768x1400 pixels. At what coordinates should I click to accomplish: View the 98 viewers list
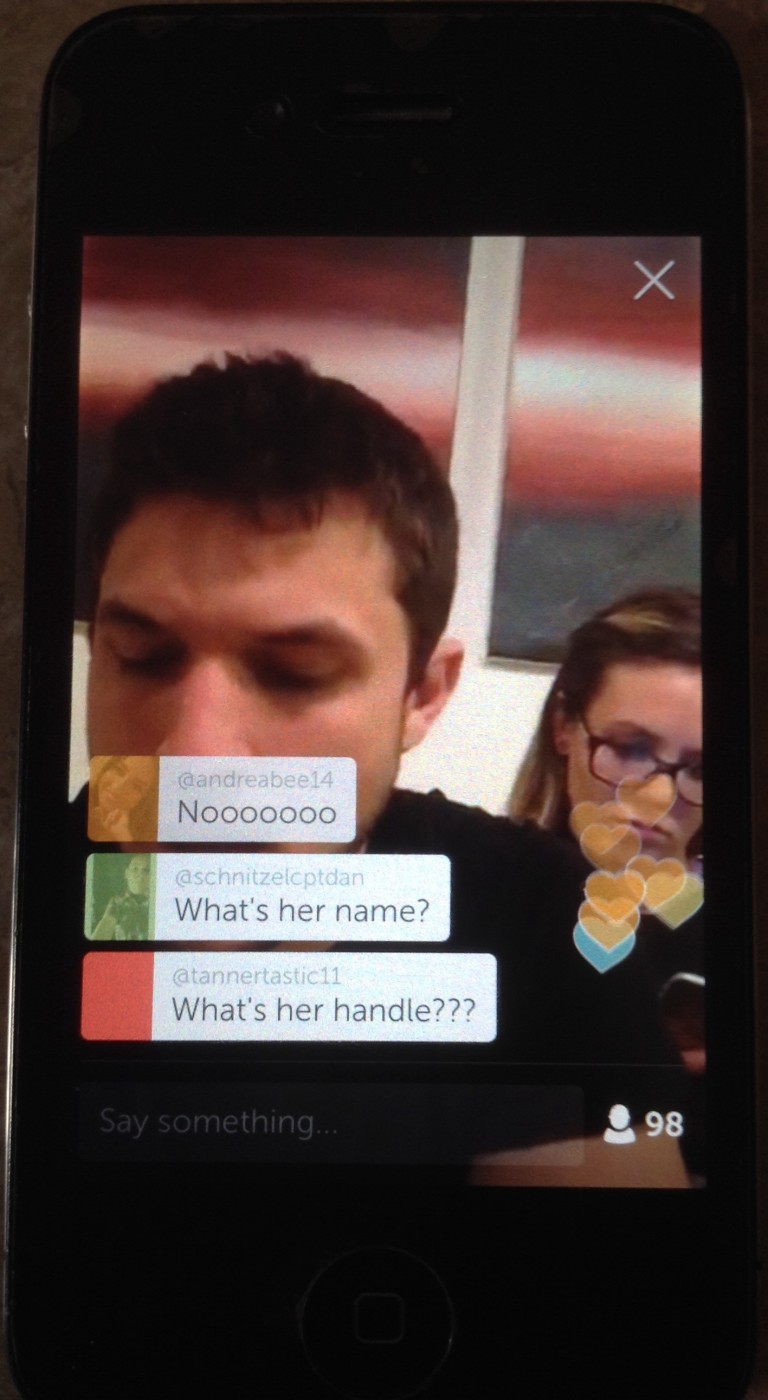click(645, 1124)
